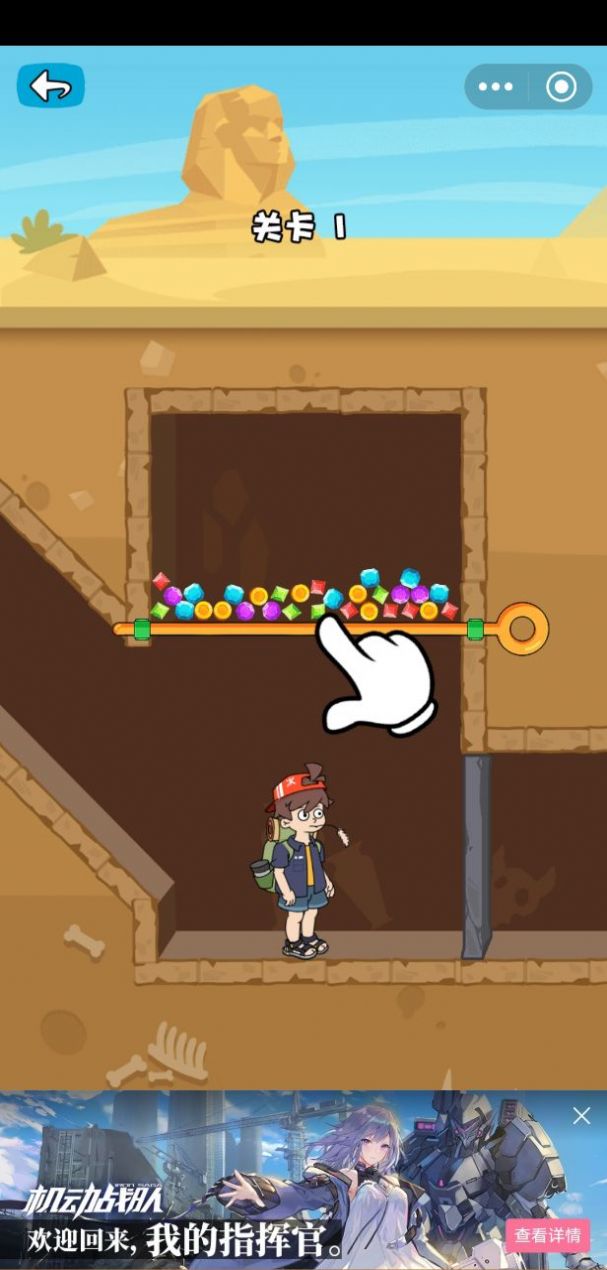The width and height of the screenshot is (607, 1270).
Task: Open the three-dot more menu
Action: click(496, 87)
